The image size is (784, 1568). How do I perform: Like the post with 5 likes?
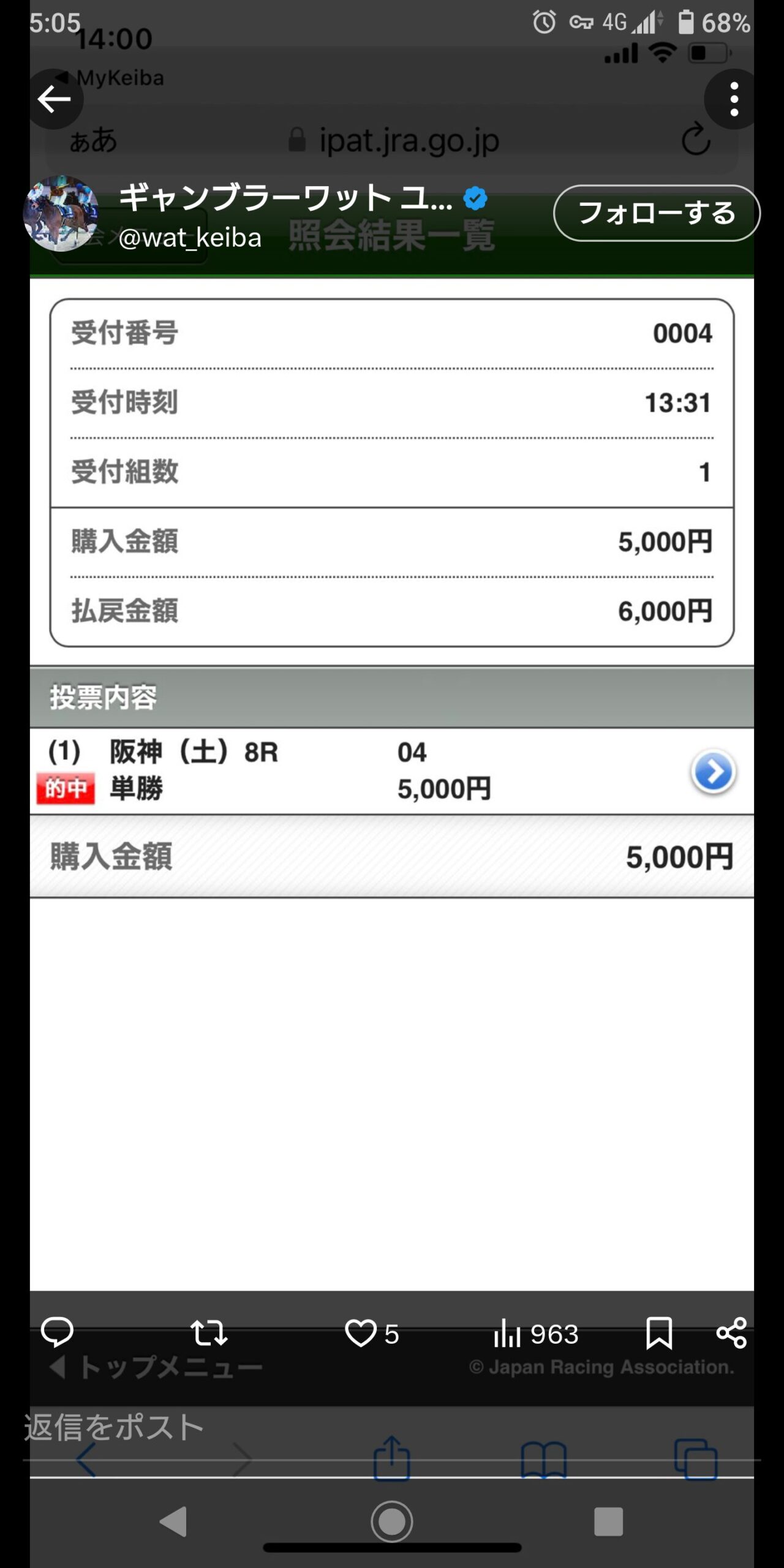point(372,1333)
